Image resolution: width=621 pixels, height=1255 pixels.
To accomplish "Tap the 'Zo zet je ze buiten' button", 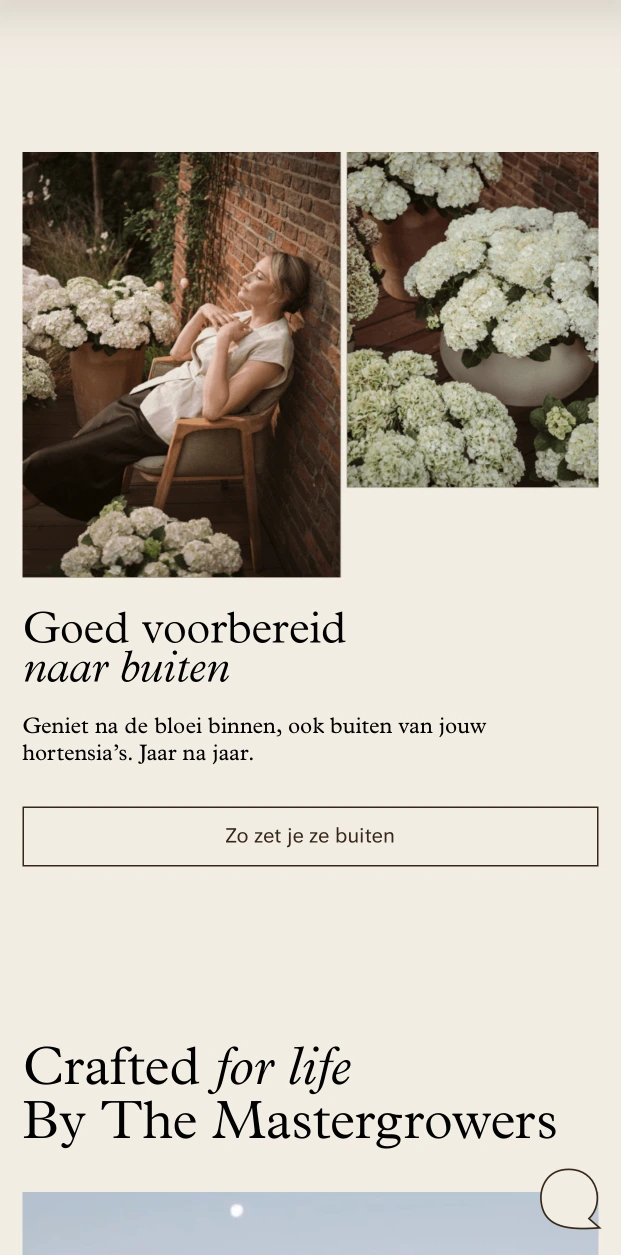I will coord(310,836).
